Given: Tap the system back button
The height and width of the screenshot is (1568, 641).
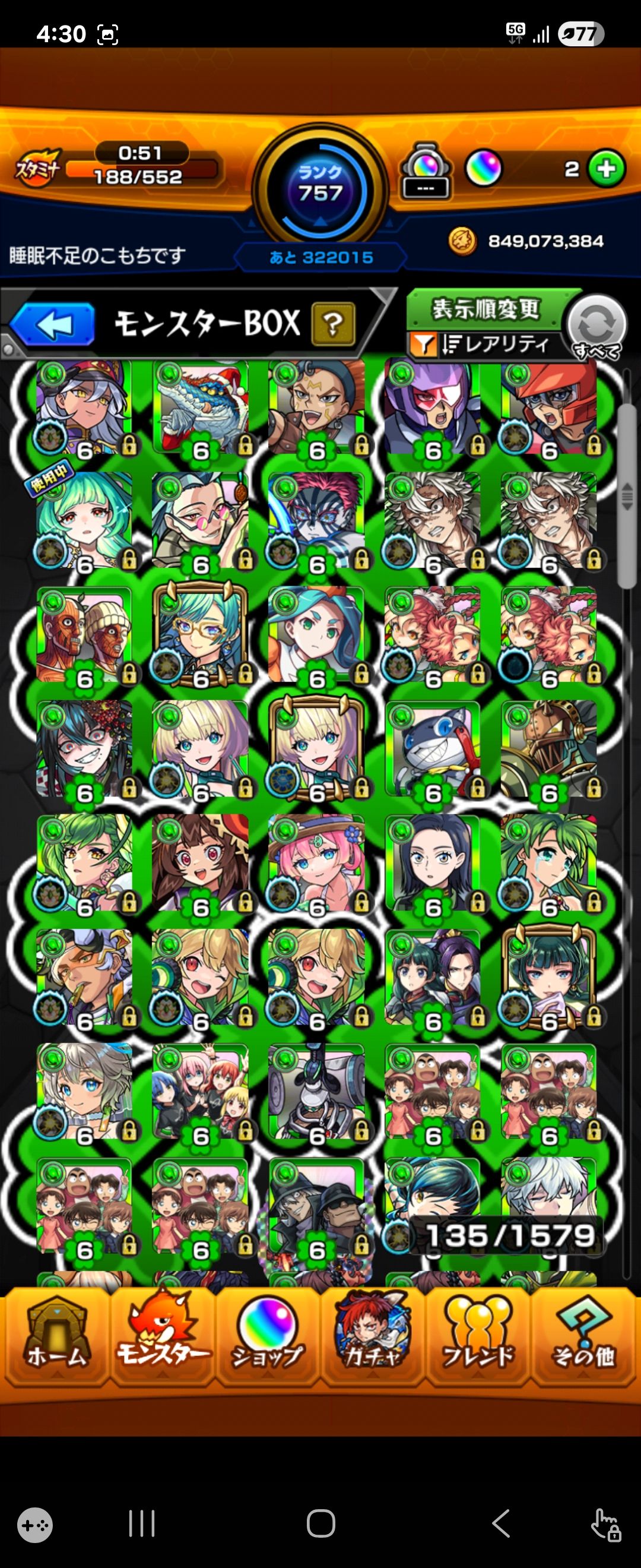Looking at the screenshot, I should point(500,1523).
